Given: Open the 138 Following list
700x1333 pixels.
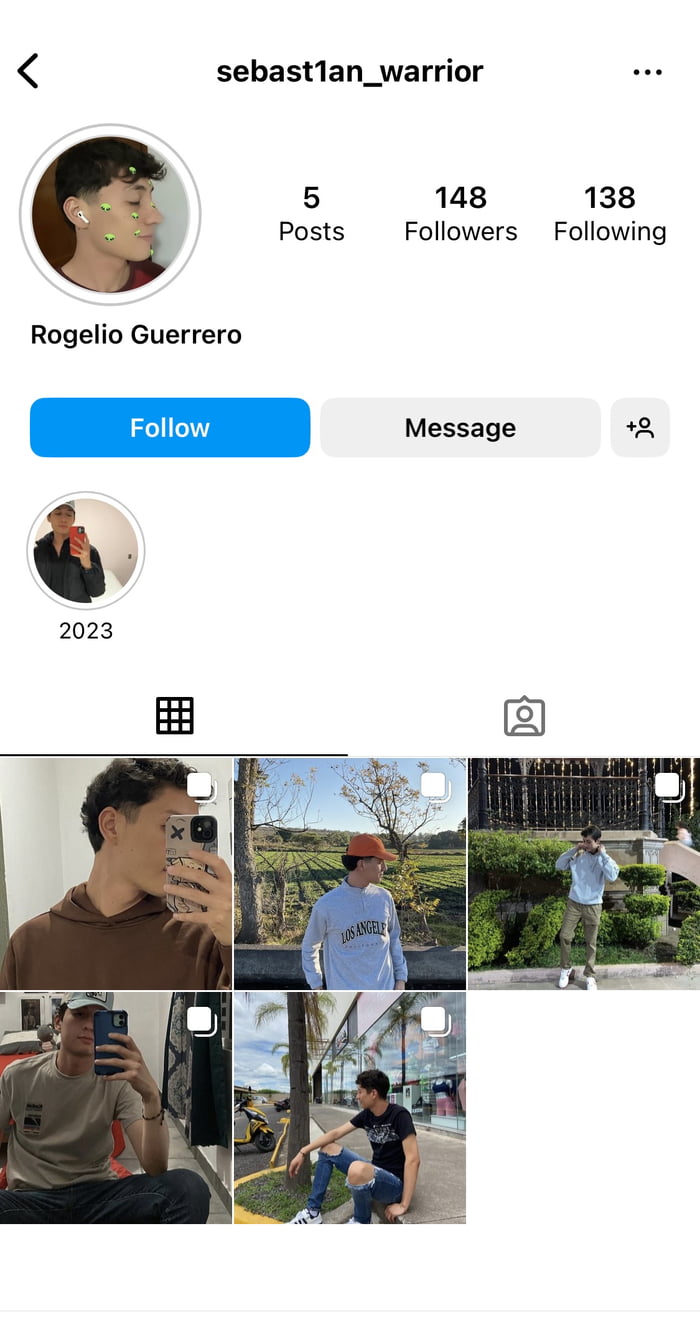Looking at the screenshot, I should (609, 214).
